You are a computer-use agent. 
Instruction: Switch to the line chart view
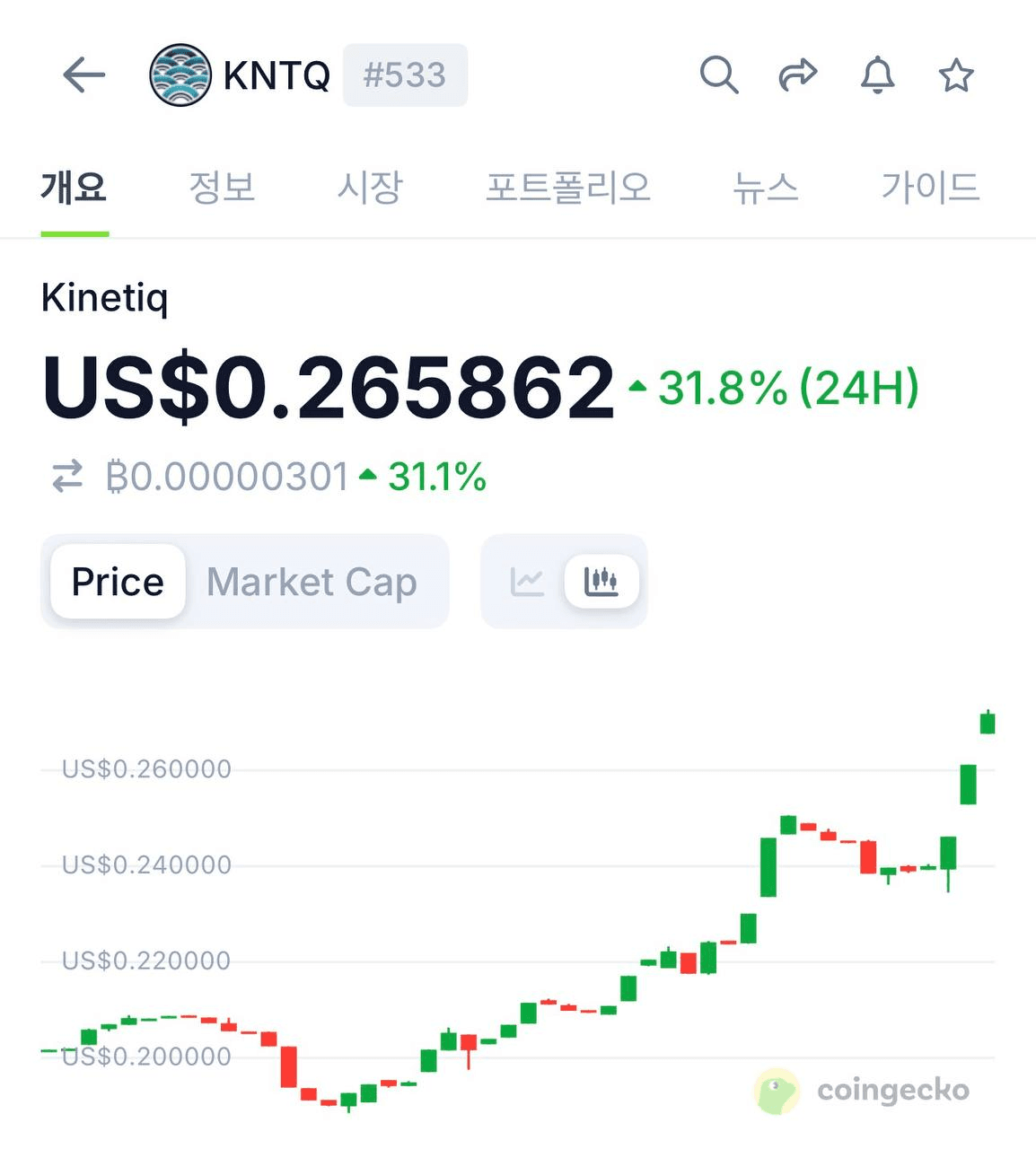pos(527,582)
